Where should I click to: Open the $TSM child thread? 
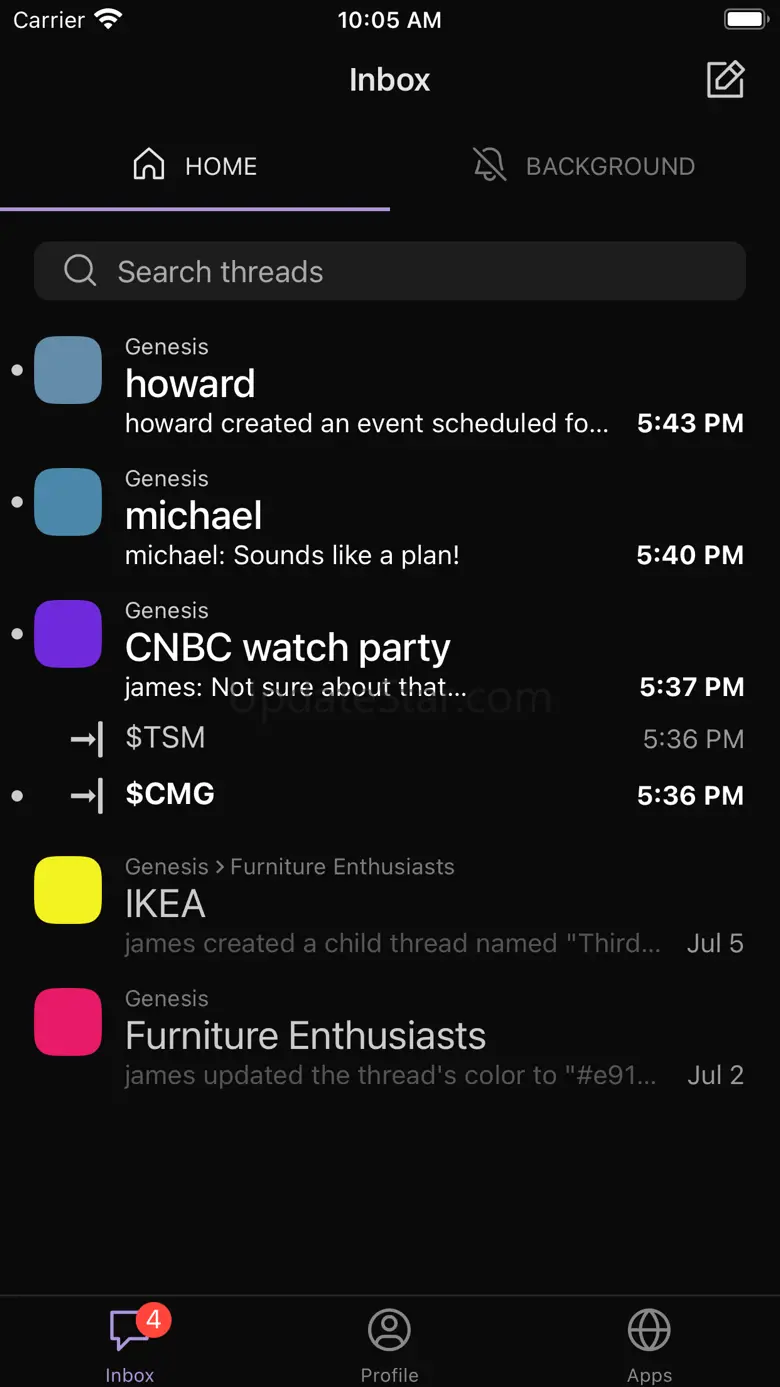click(390, 739)
